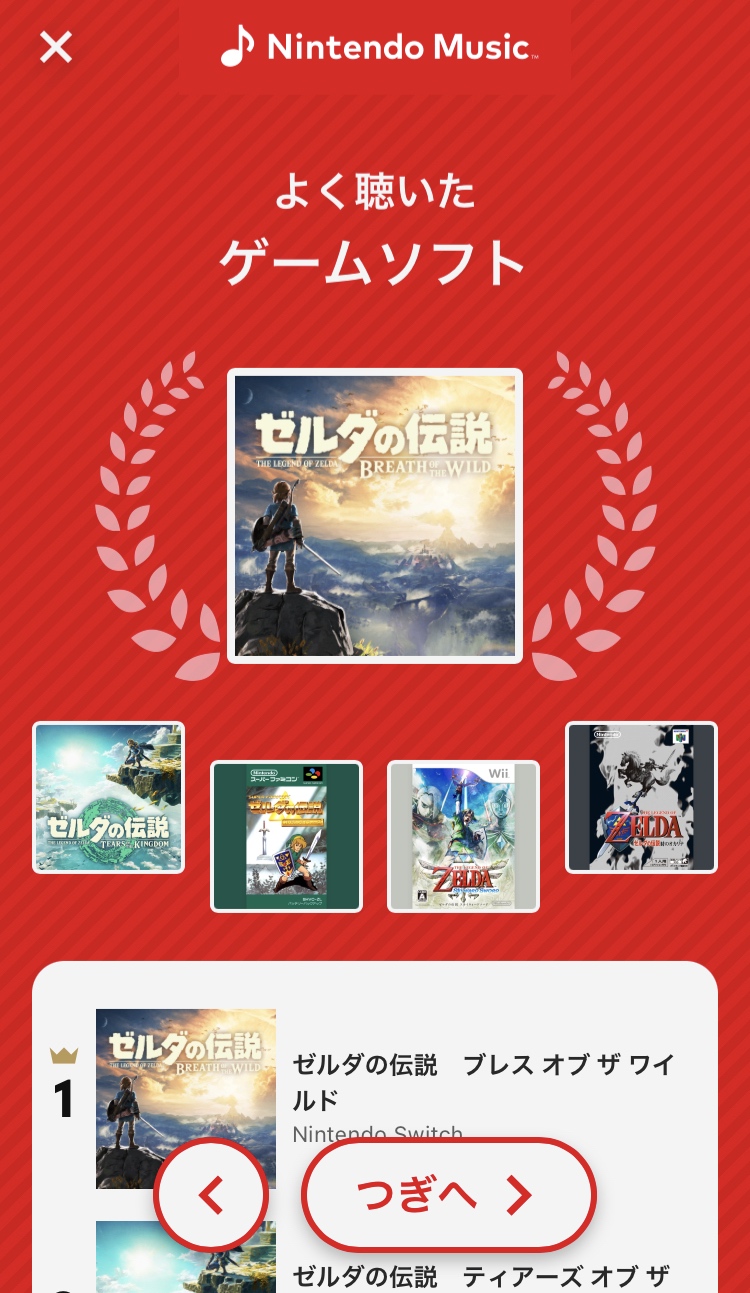Go back to the previous recap page
750x1293 pixels.
coord(211,1194)
